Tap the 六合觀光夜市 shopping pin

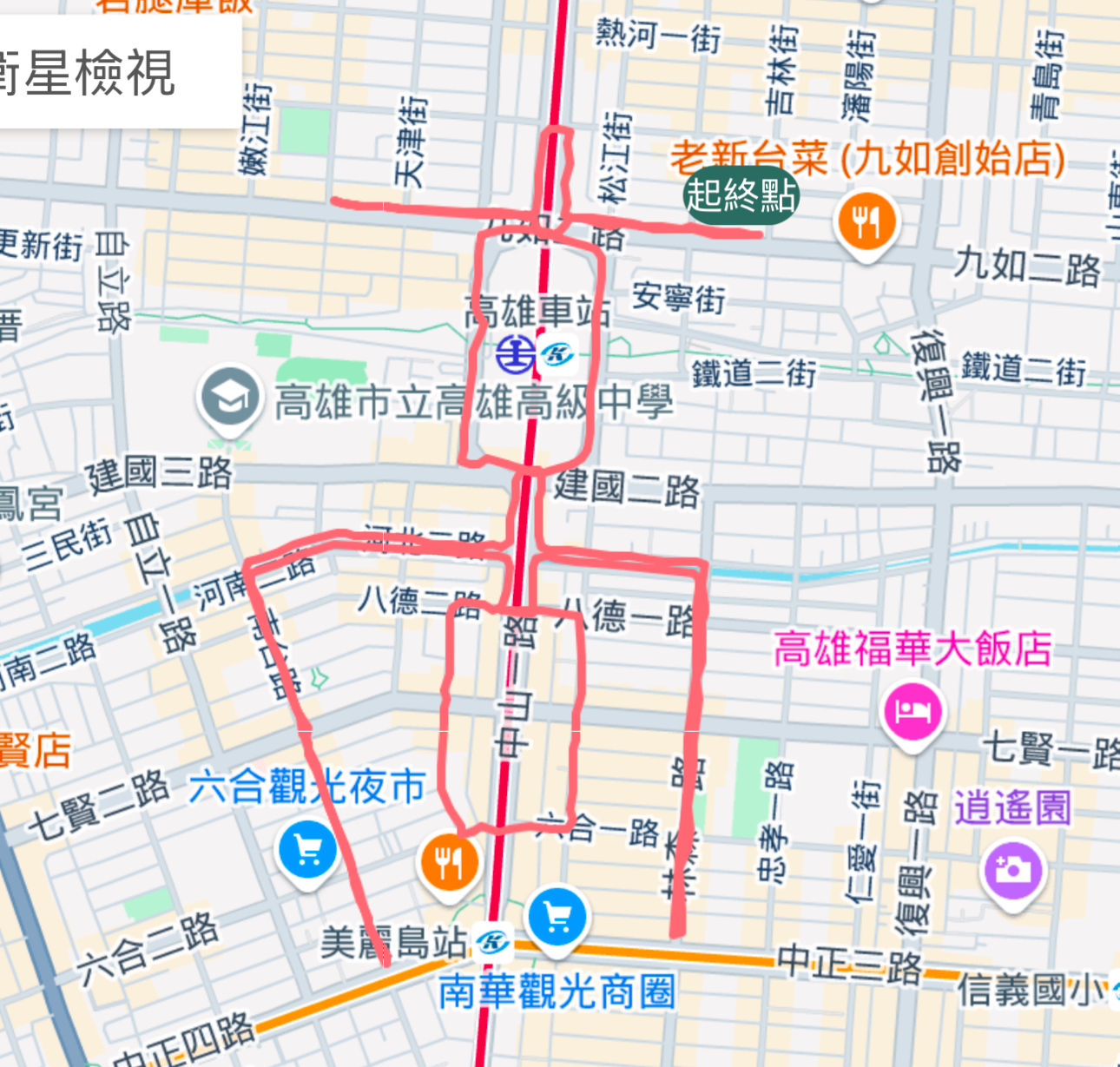pos(308,851)
